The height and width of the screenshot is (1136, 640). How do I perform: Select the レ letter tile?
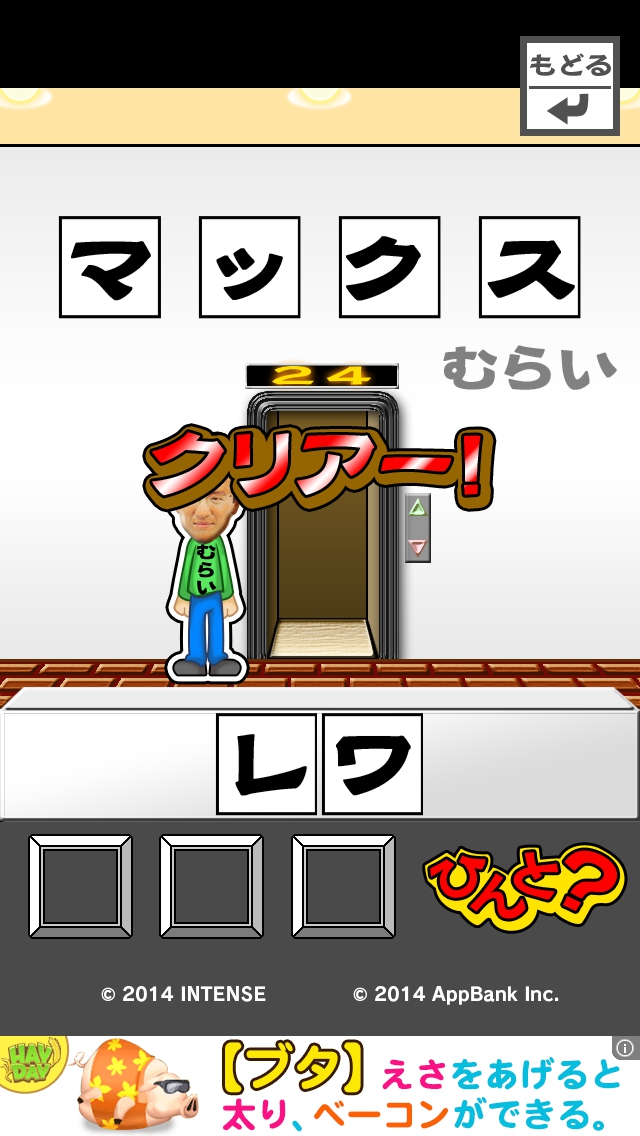pos(266,764)
